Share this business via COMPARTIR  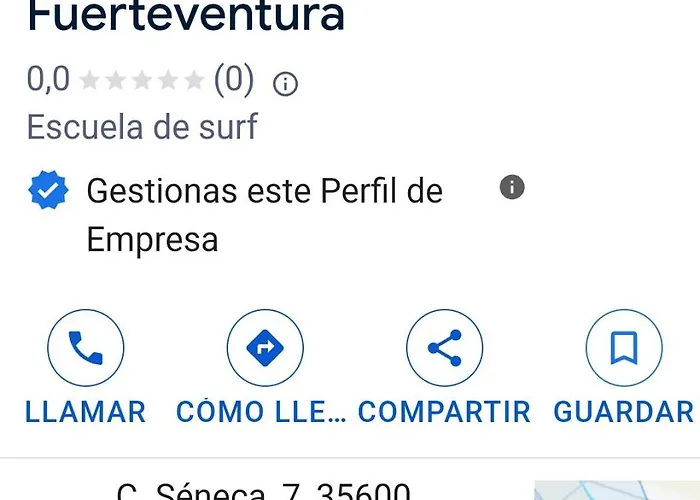coord(444,349)
